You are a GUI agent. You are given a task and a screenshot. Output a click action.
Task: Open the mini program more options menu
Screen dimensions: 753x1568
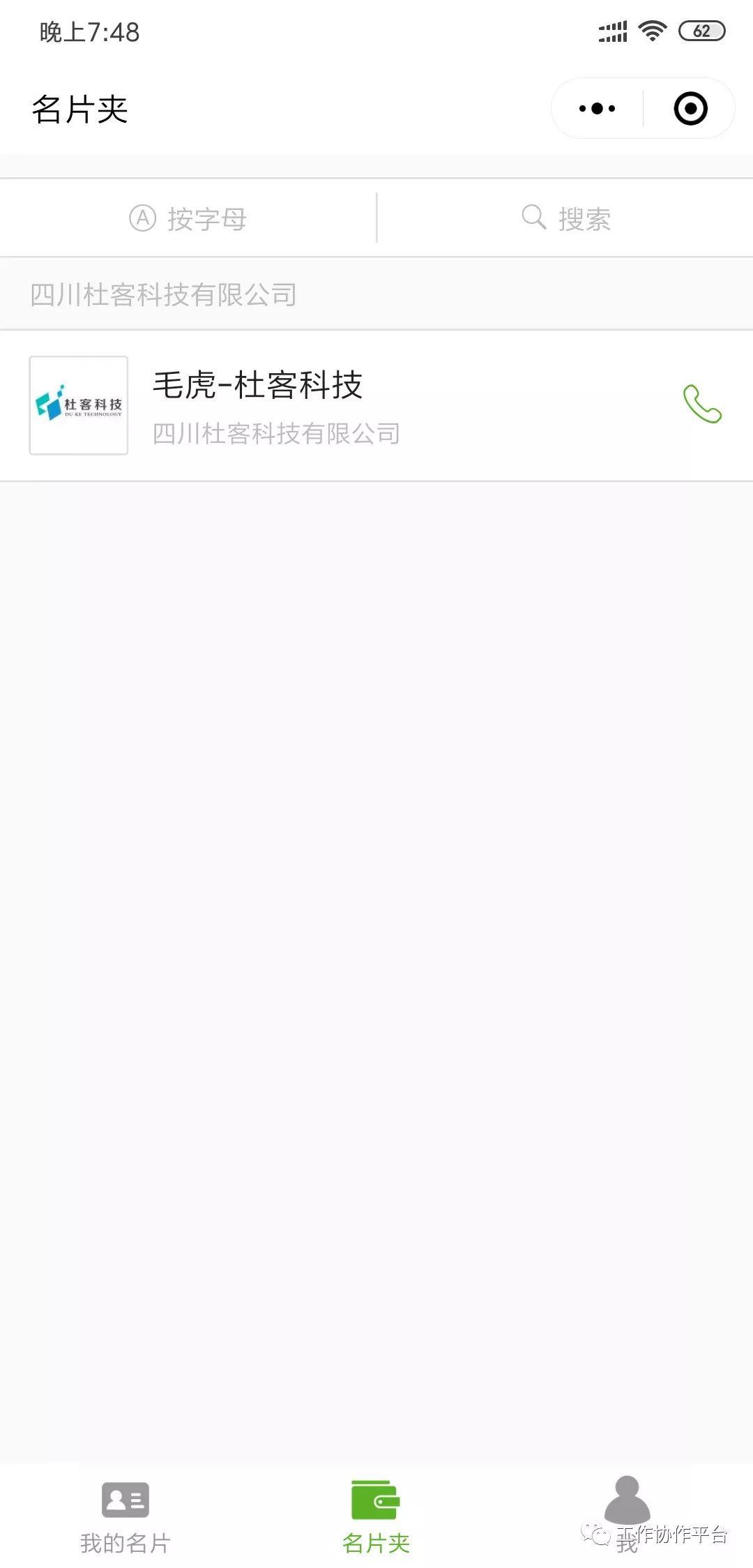[x=597, y=109]
